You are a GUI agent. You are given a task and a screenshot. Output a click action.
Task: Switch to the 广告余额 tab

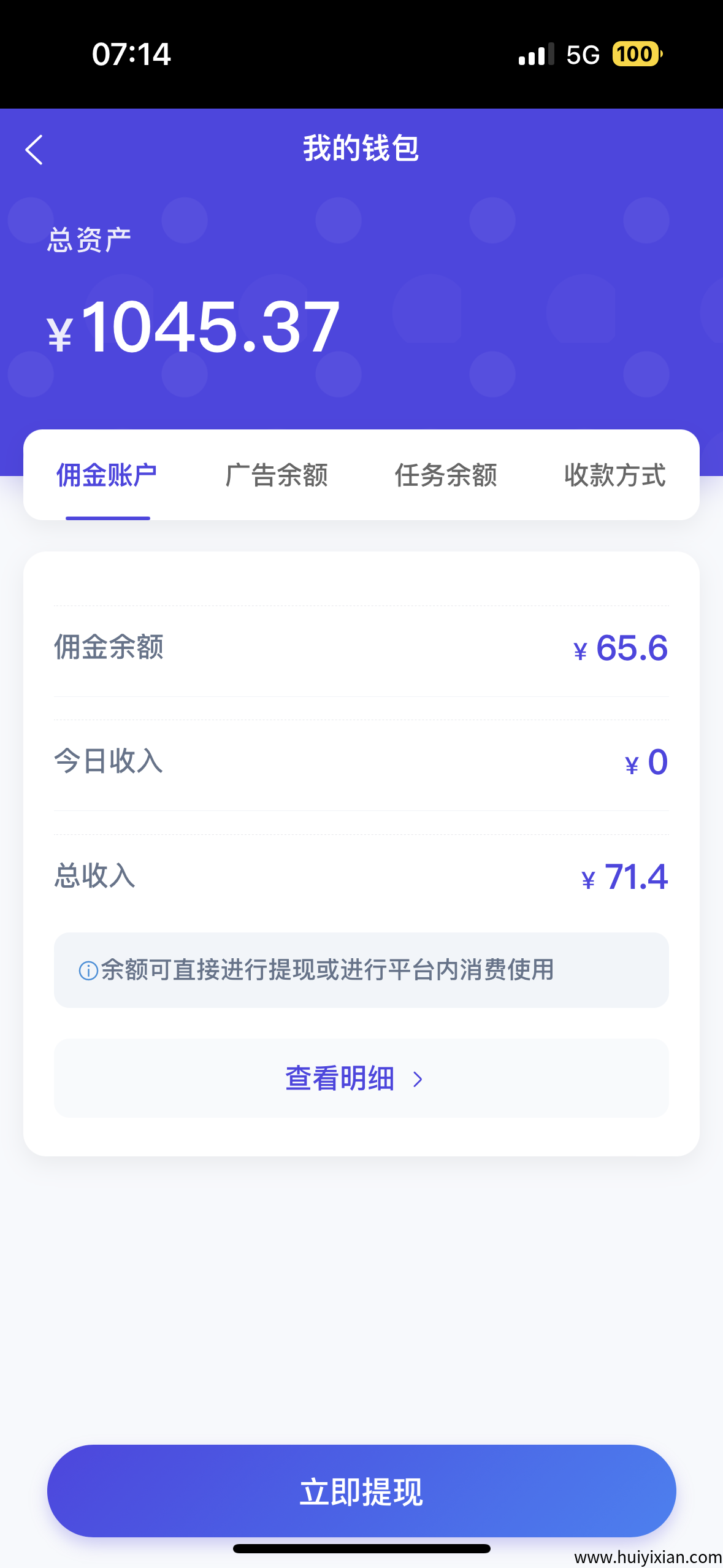[277, 475]
